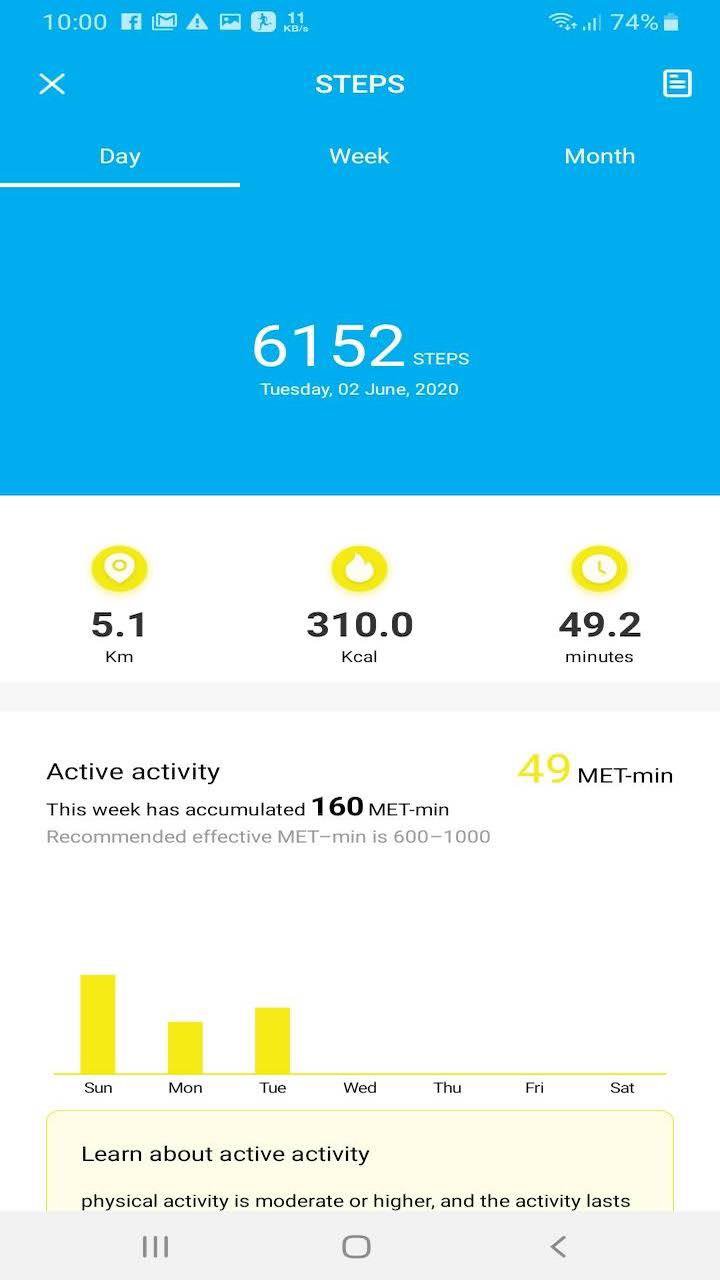Switch to the Week tab
The width and height of the screenshot is (720, 1280).
pos(359,156)
